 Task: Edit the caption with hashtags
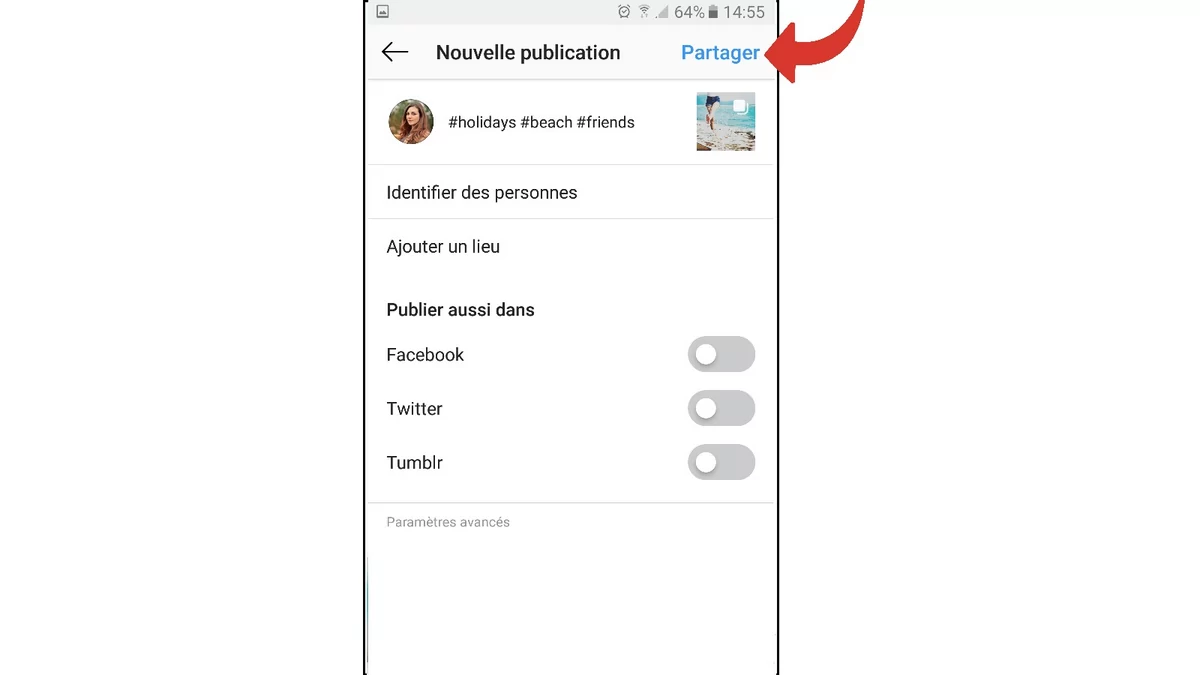pyautogui.click(x=541, y=122)
